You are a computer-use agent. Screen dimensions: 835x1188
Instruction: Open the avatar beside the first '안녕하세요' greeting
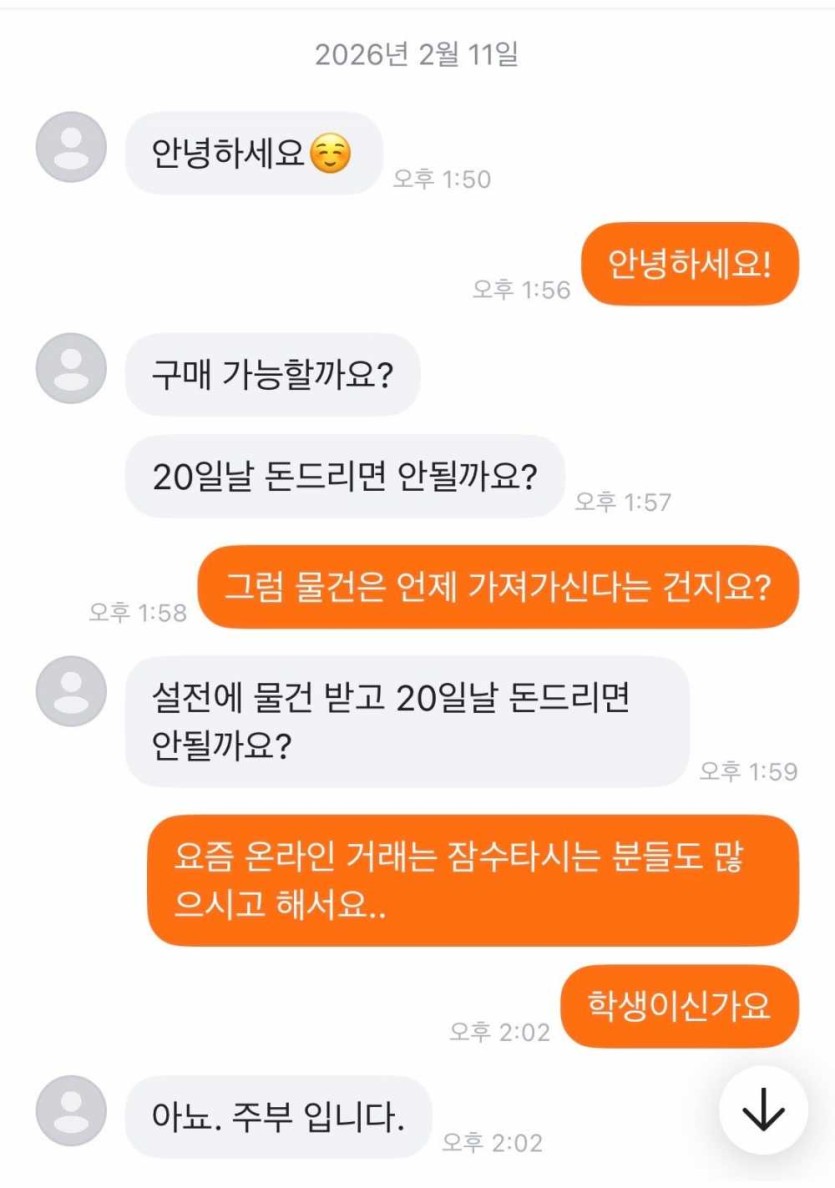(x=71, y=147)
